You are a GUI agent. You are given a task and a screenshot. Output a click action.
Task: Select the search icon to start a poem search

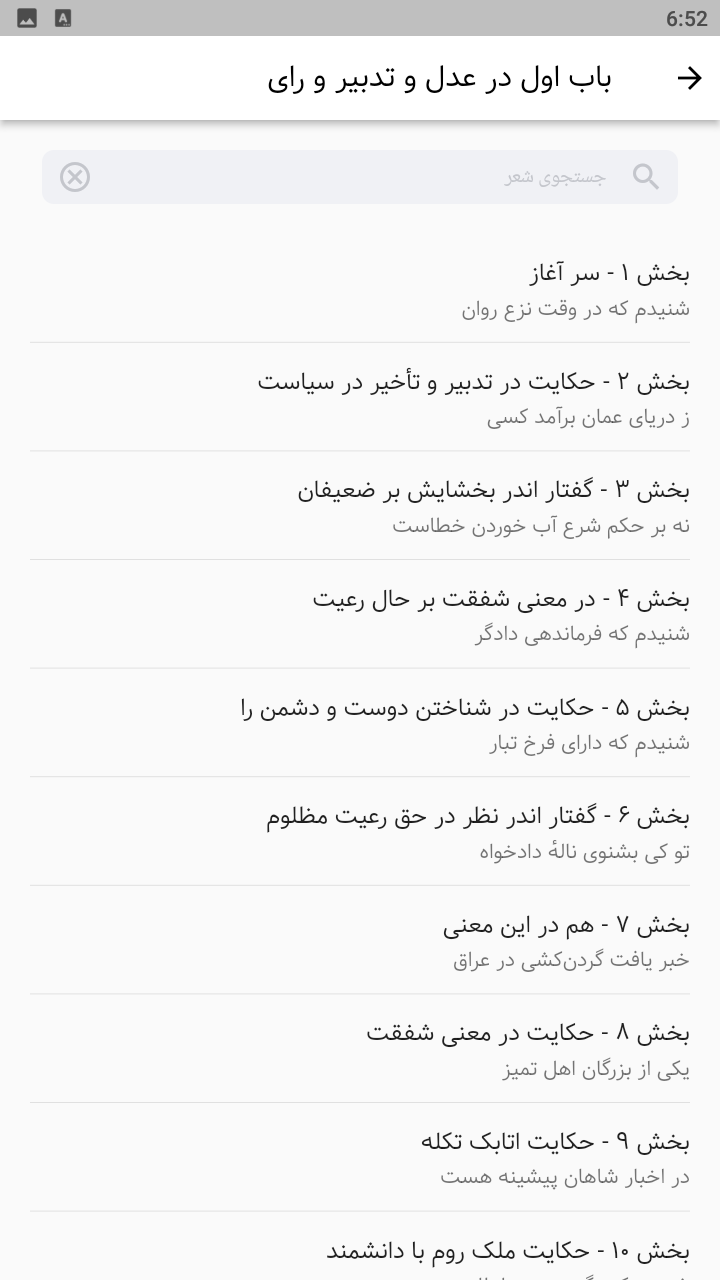(646, 176)
